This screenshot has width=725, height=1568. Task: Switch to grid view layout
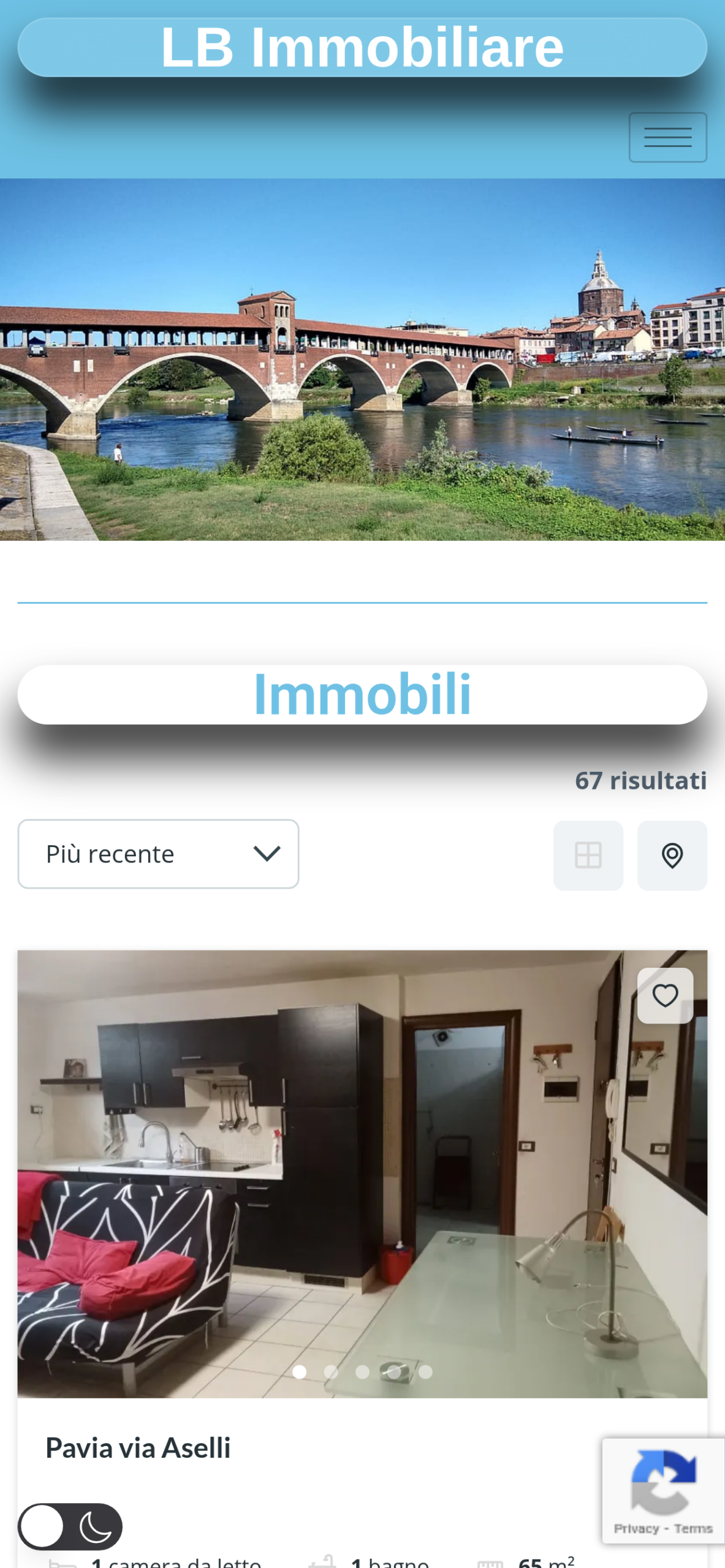click(x=587, y=855)
